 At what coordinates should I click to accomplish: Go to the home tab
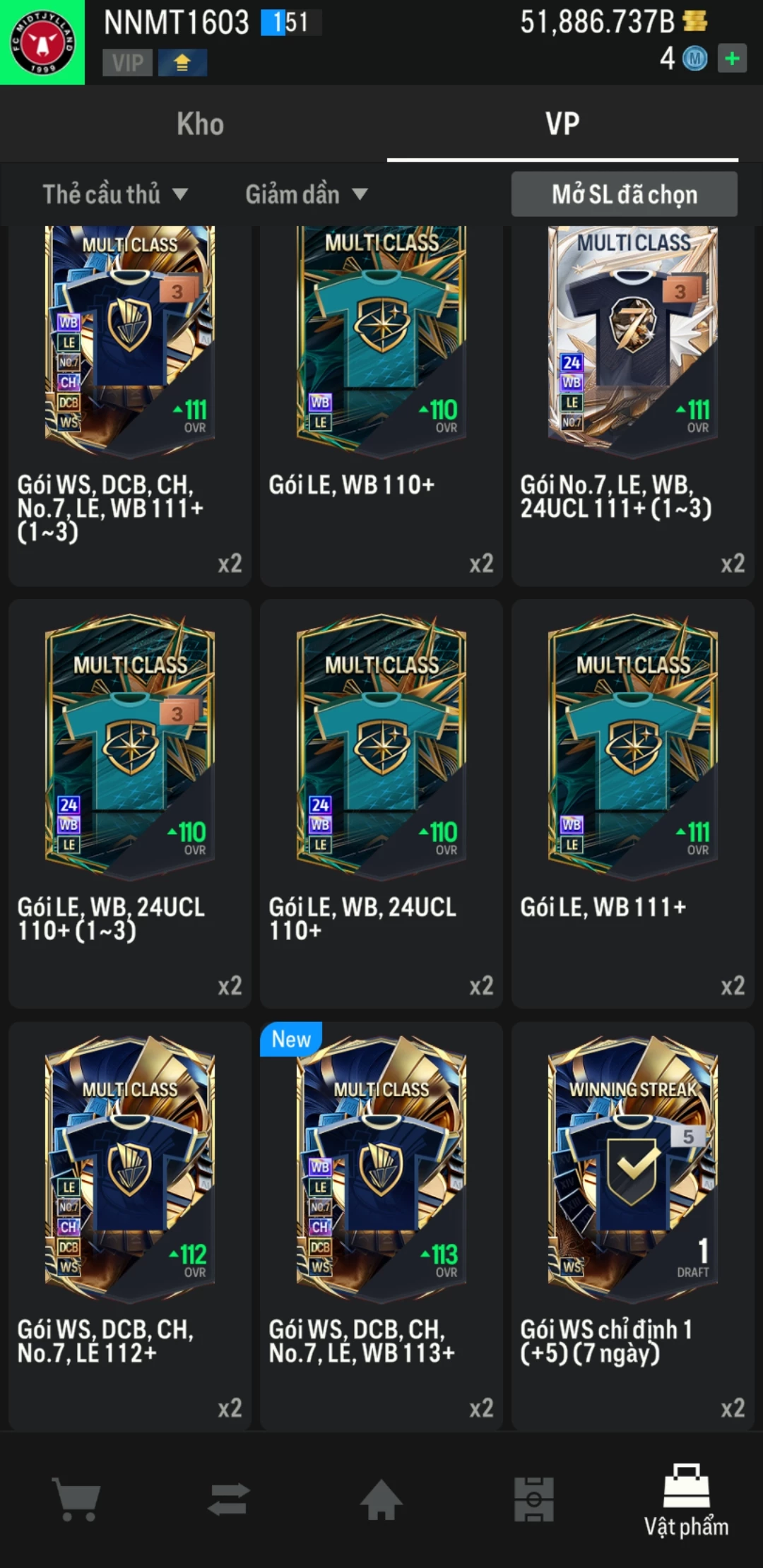pos(381,1499)
